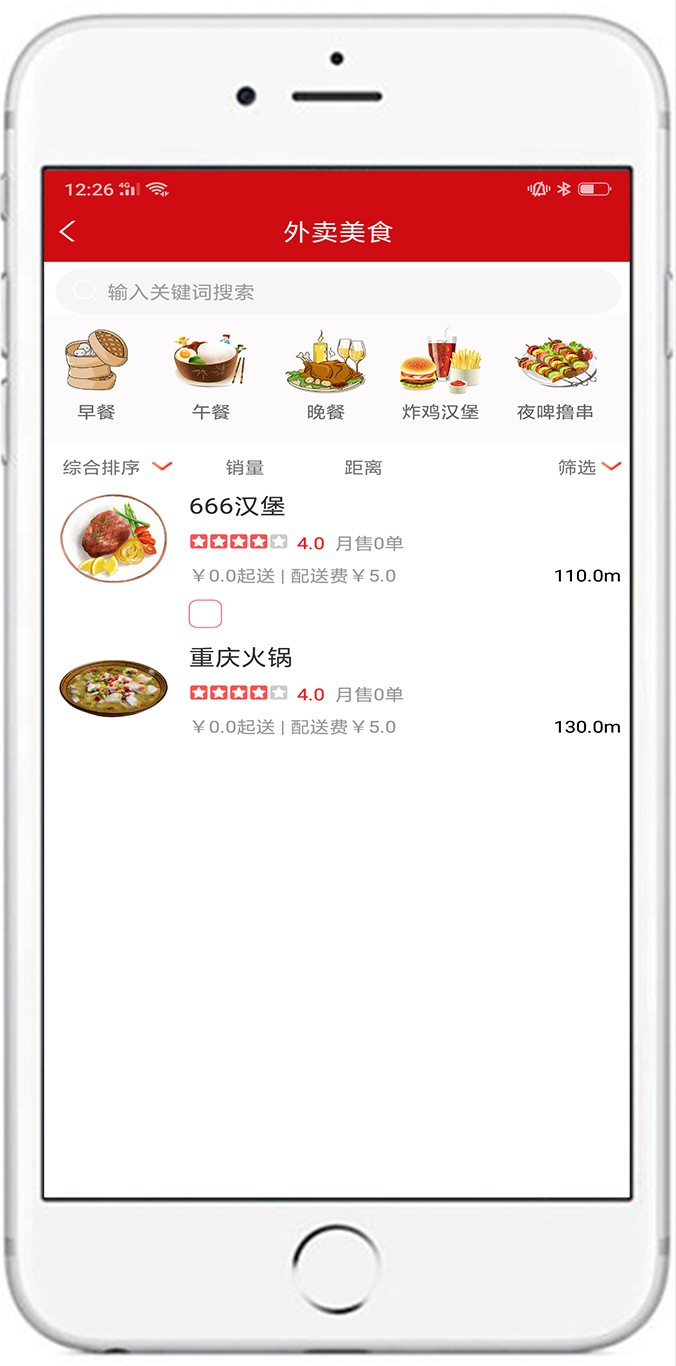
Task: Select the 晚餐 category
Action: pos(325,376)
